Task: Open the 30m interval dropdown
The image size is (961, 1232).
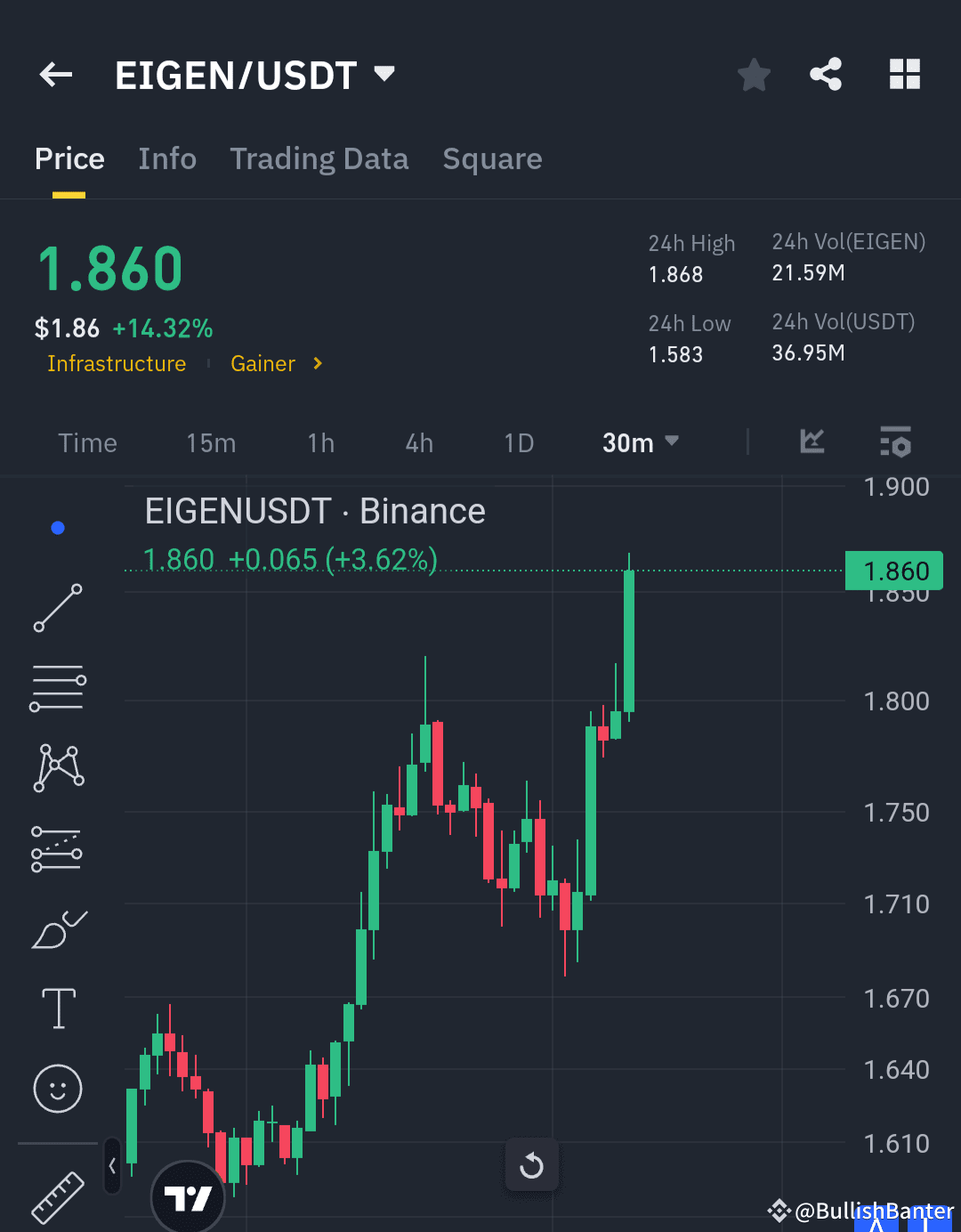Action: [639, 442]
